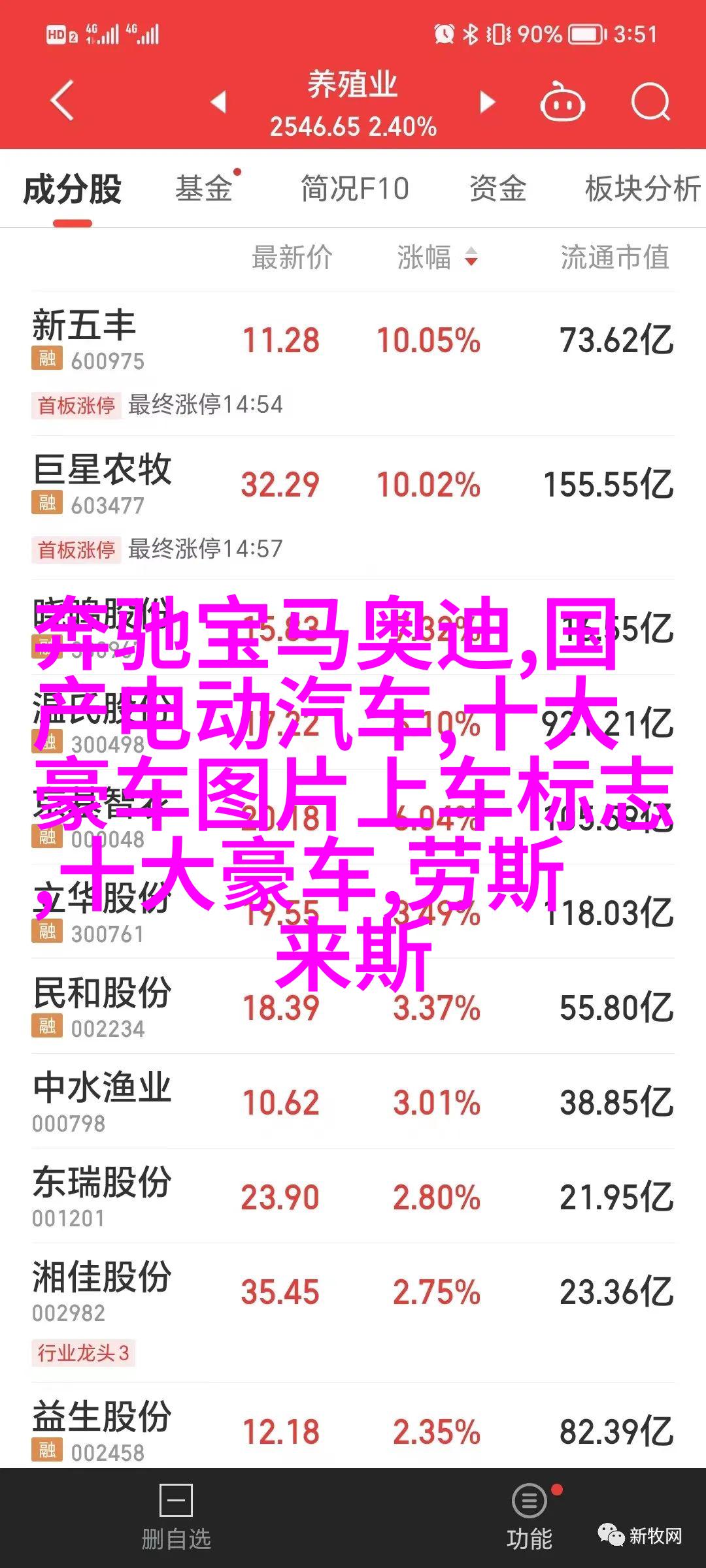Switch to the 资金 tab
This screenshot has height=1568, width=706.
point(497,189)
